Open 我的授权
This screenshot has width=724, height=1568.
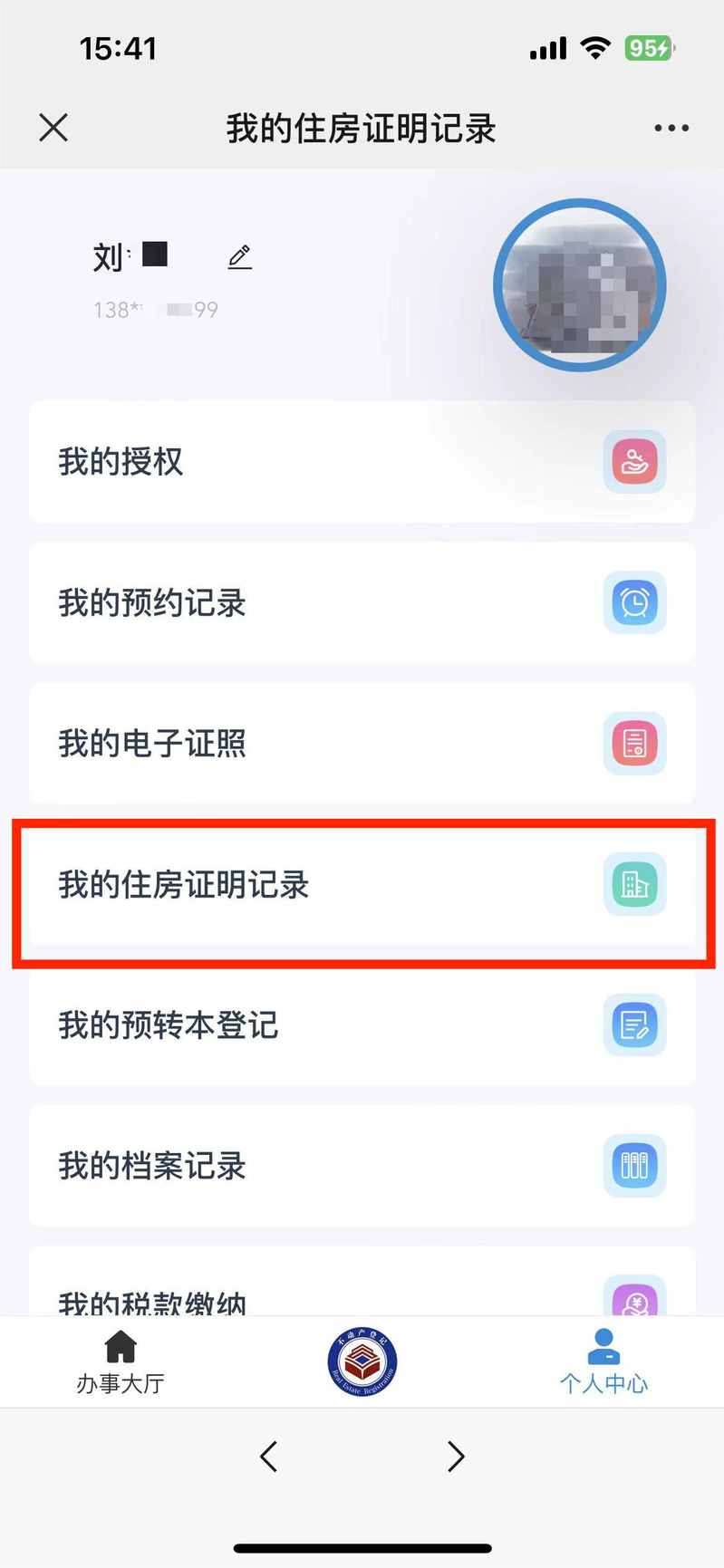362,462
